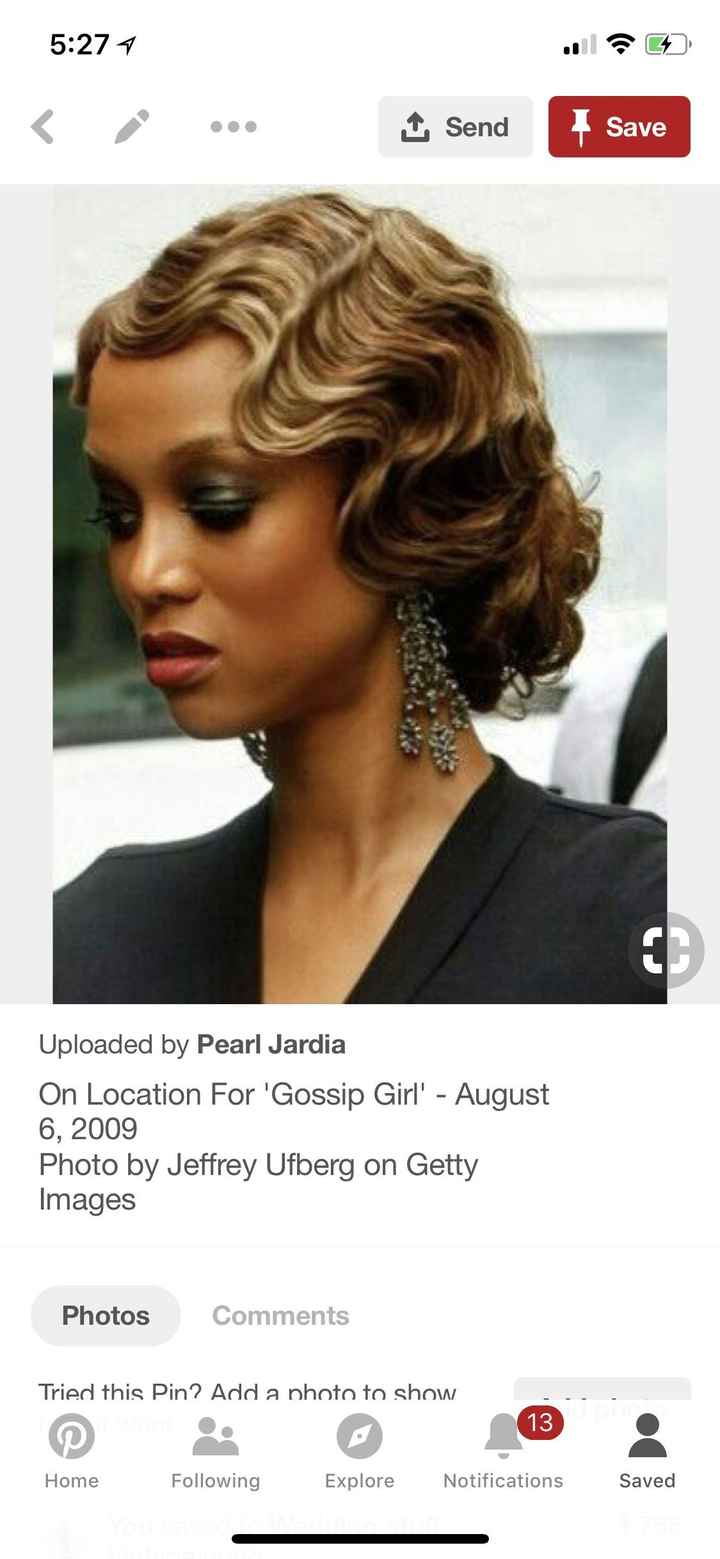Open the pin image full view
The height and width of the screenshot is (1559, 720).
[x=359, y=595]
